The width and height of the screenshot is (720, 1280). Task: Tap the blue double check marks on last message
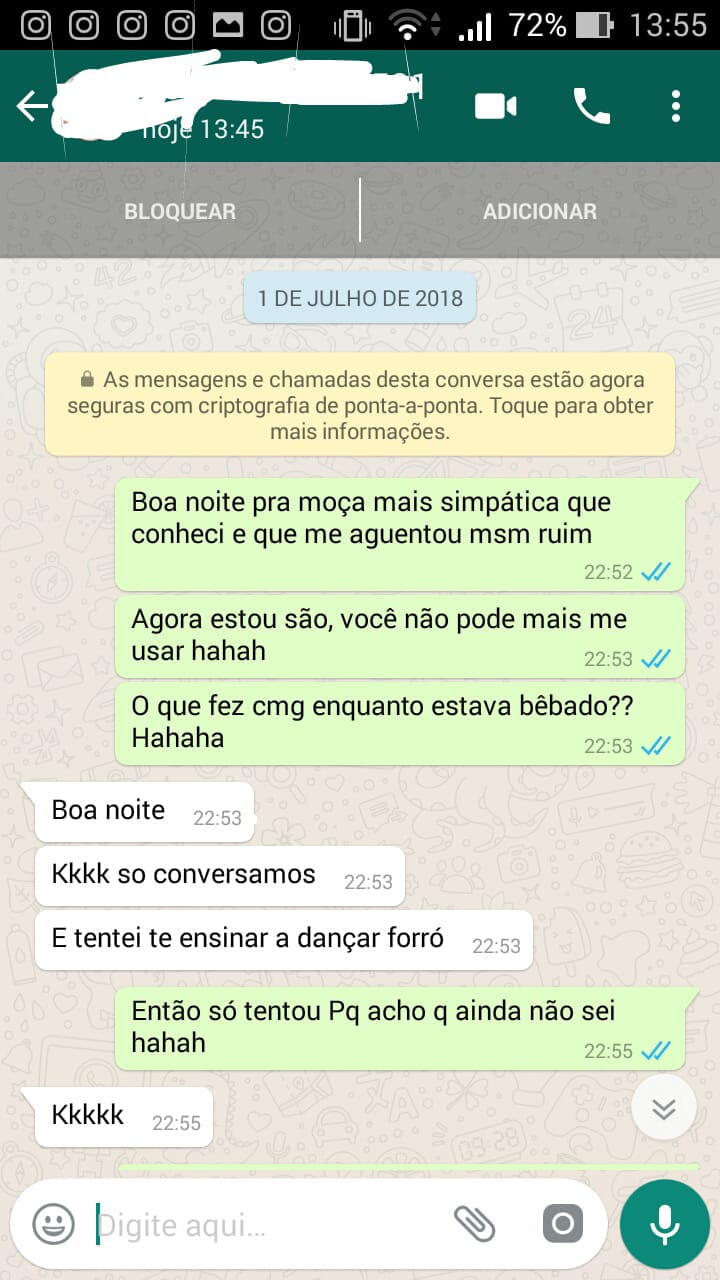(656, 1051)
